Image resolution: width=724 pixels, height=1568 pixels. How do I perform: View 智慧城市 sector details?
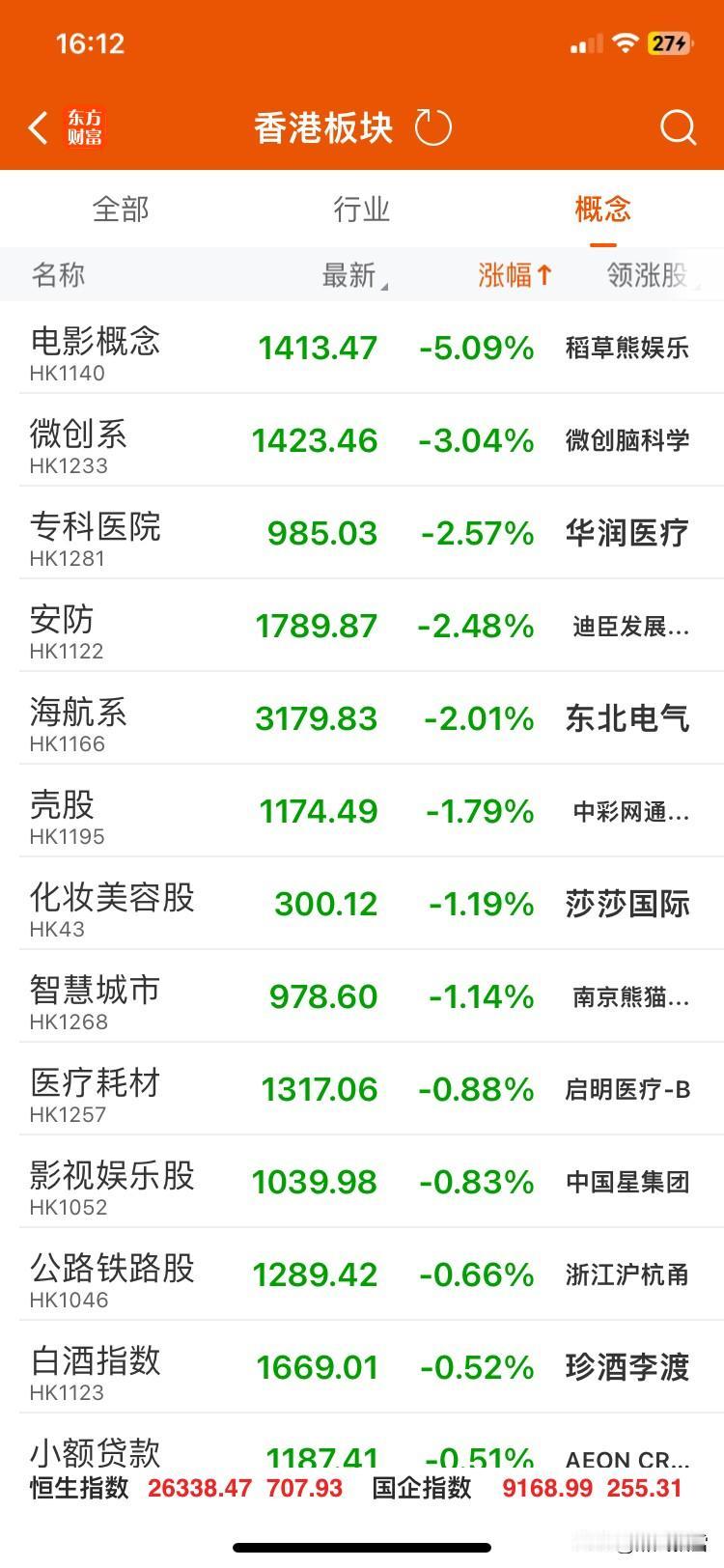(x=362, y=996)
